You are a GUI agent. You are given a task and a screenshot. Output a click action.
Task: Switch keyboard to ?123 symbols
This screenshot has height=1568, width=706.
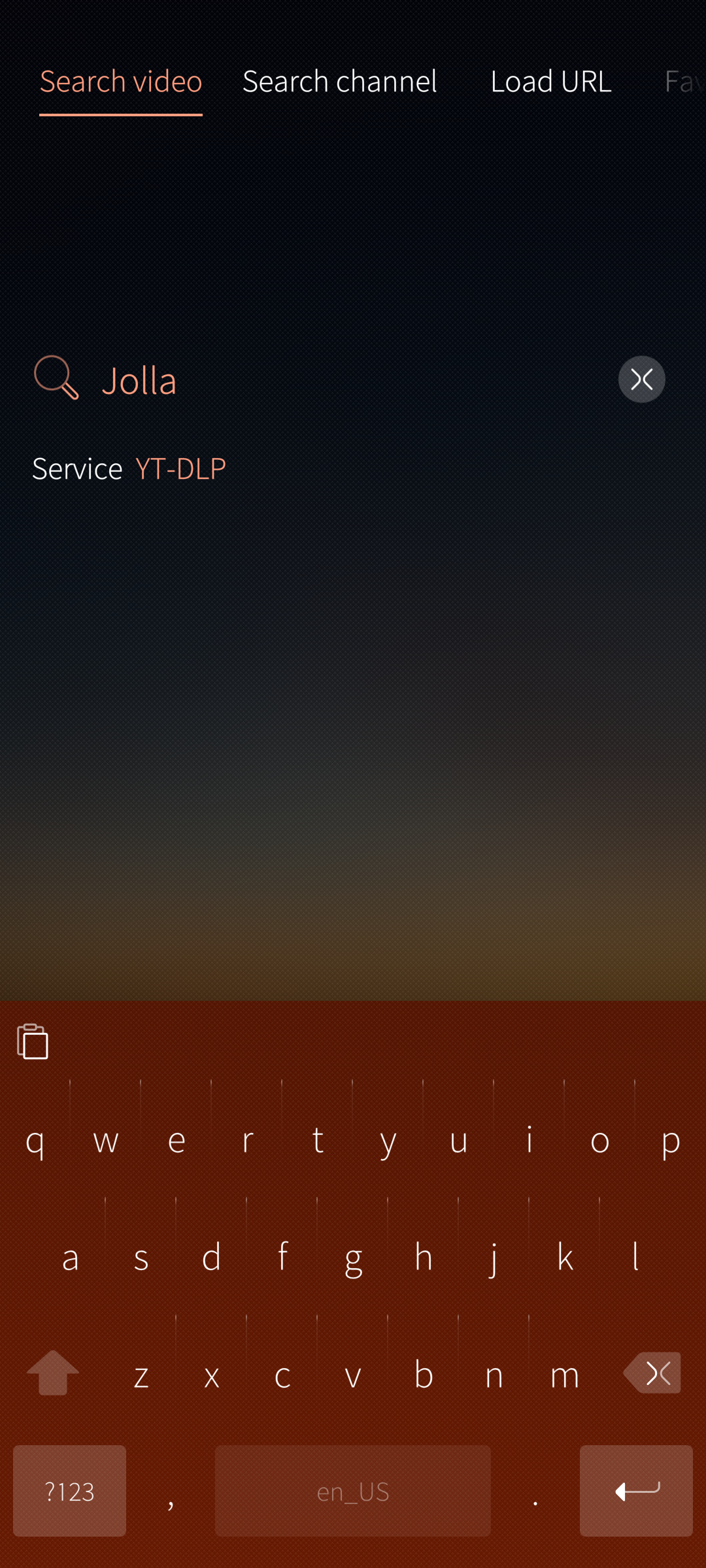(x=69, y=1490)
